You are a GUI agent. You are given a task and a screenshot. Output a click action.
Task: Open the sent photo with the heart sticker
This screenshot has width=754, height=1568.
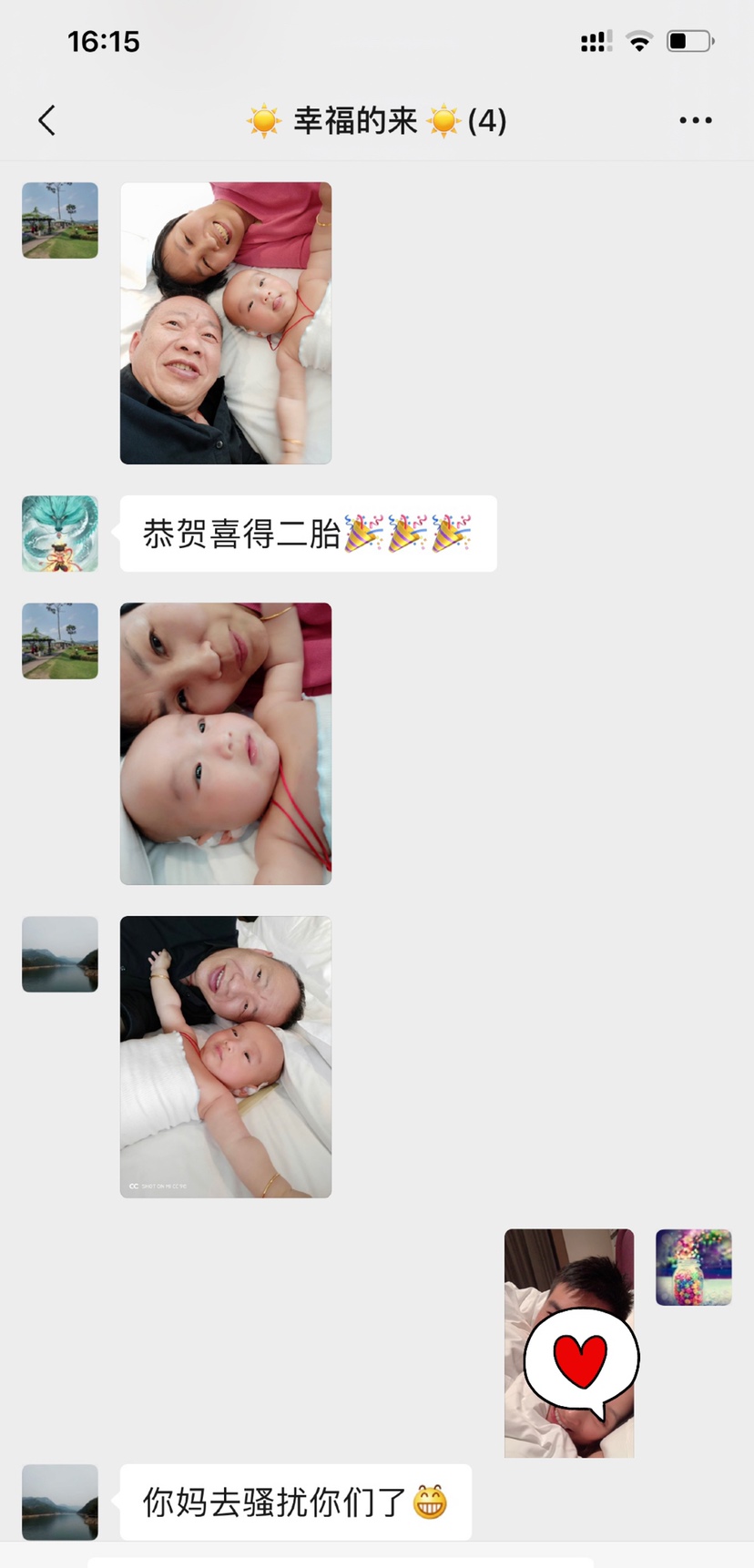pyautogui.click(x=569, y=1342)
